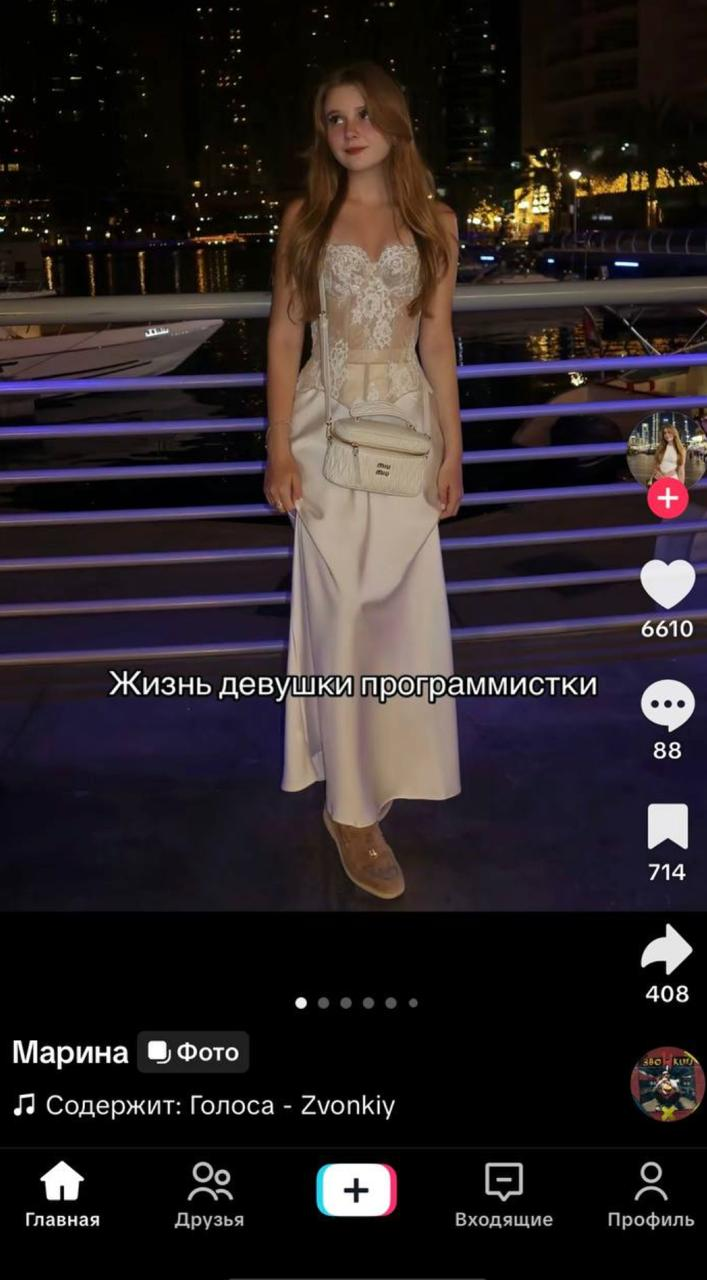Open the author's profile avatar
Screen dimensions: 707x1280
[666, 450]
